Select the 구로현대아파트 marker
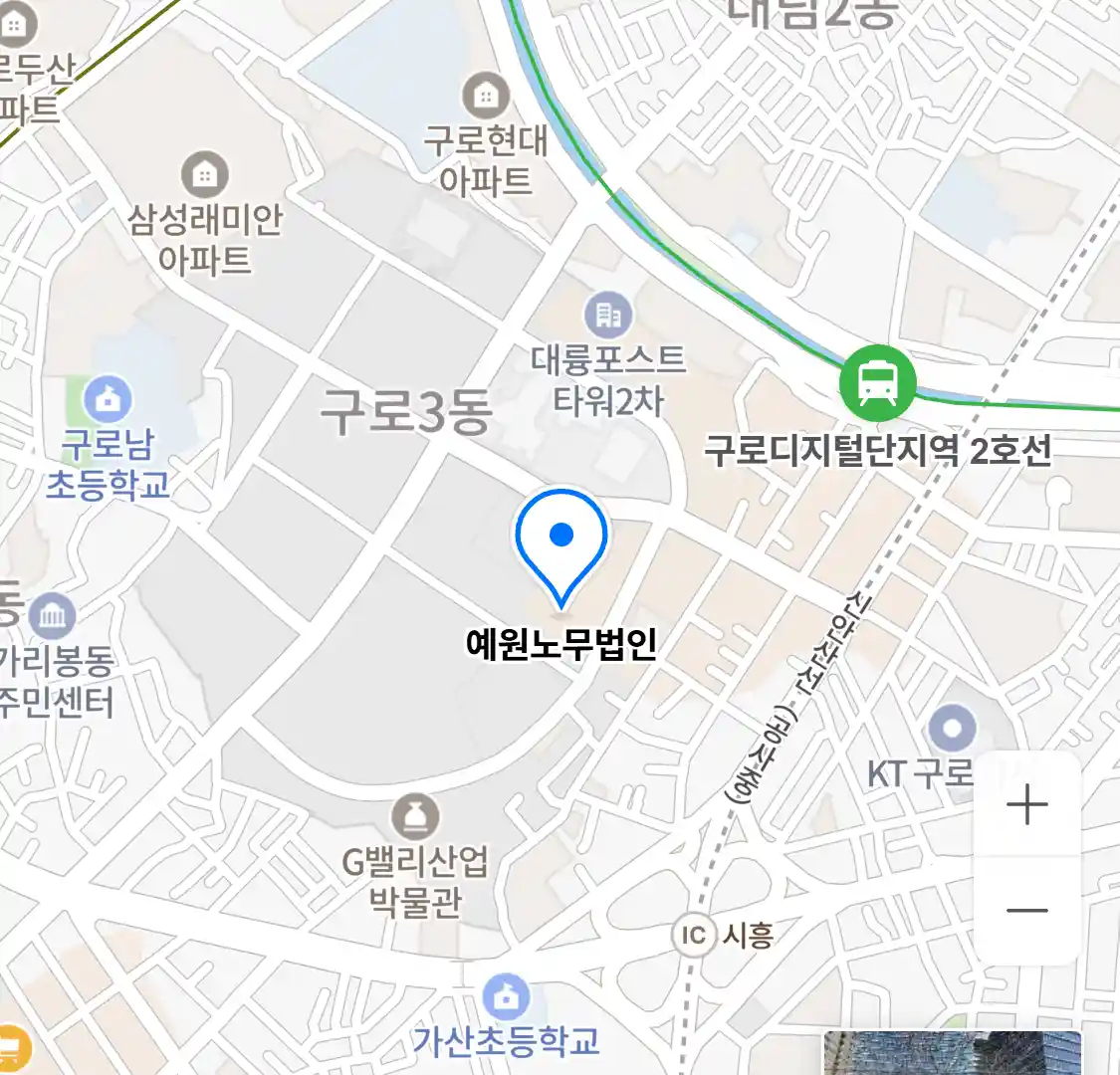This screenshot has width=1120, height=1075. [486, 97]
